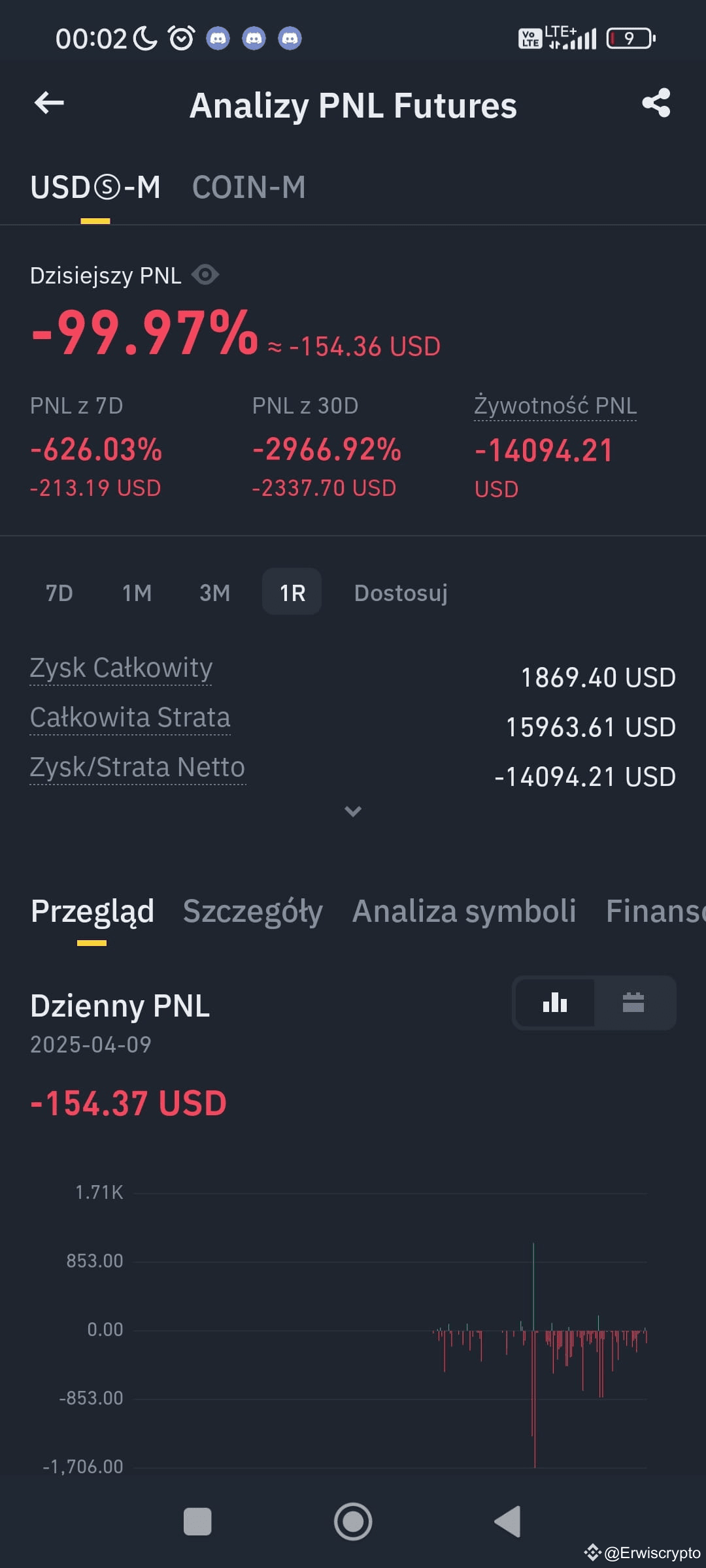Viewport: 706px width, 1568px height.
Task: Open the Szczegóły tab
Action: click(253, 911)
